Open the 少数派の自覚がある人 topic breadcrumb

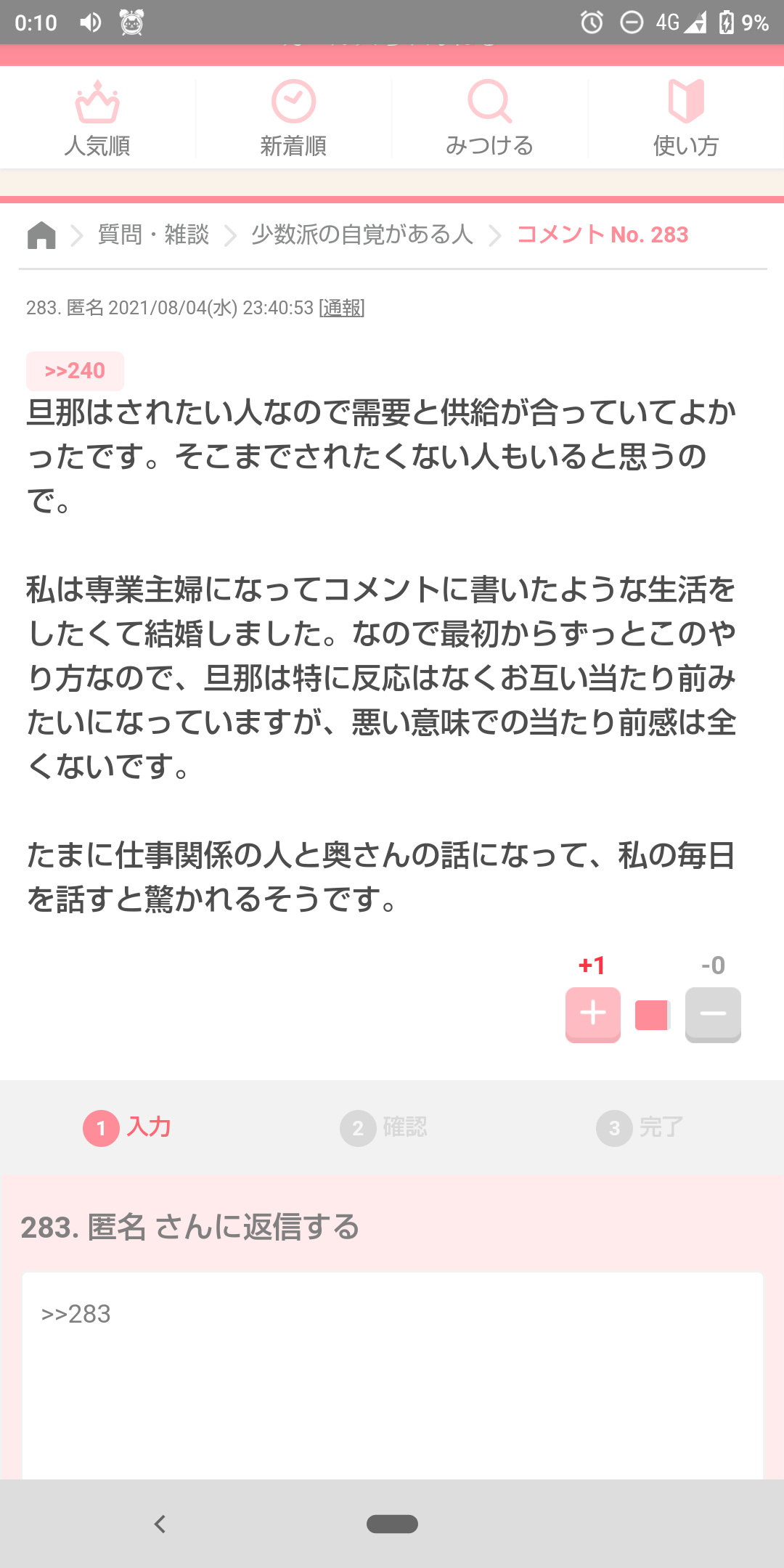[x=362, y=235]
